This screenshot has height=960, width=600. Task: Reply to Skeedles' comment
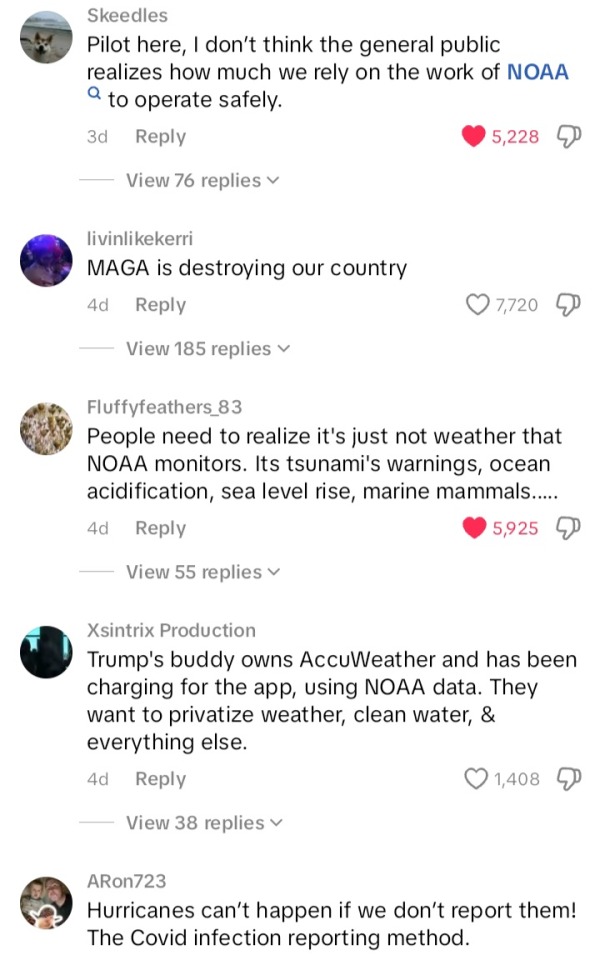160,137
